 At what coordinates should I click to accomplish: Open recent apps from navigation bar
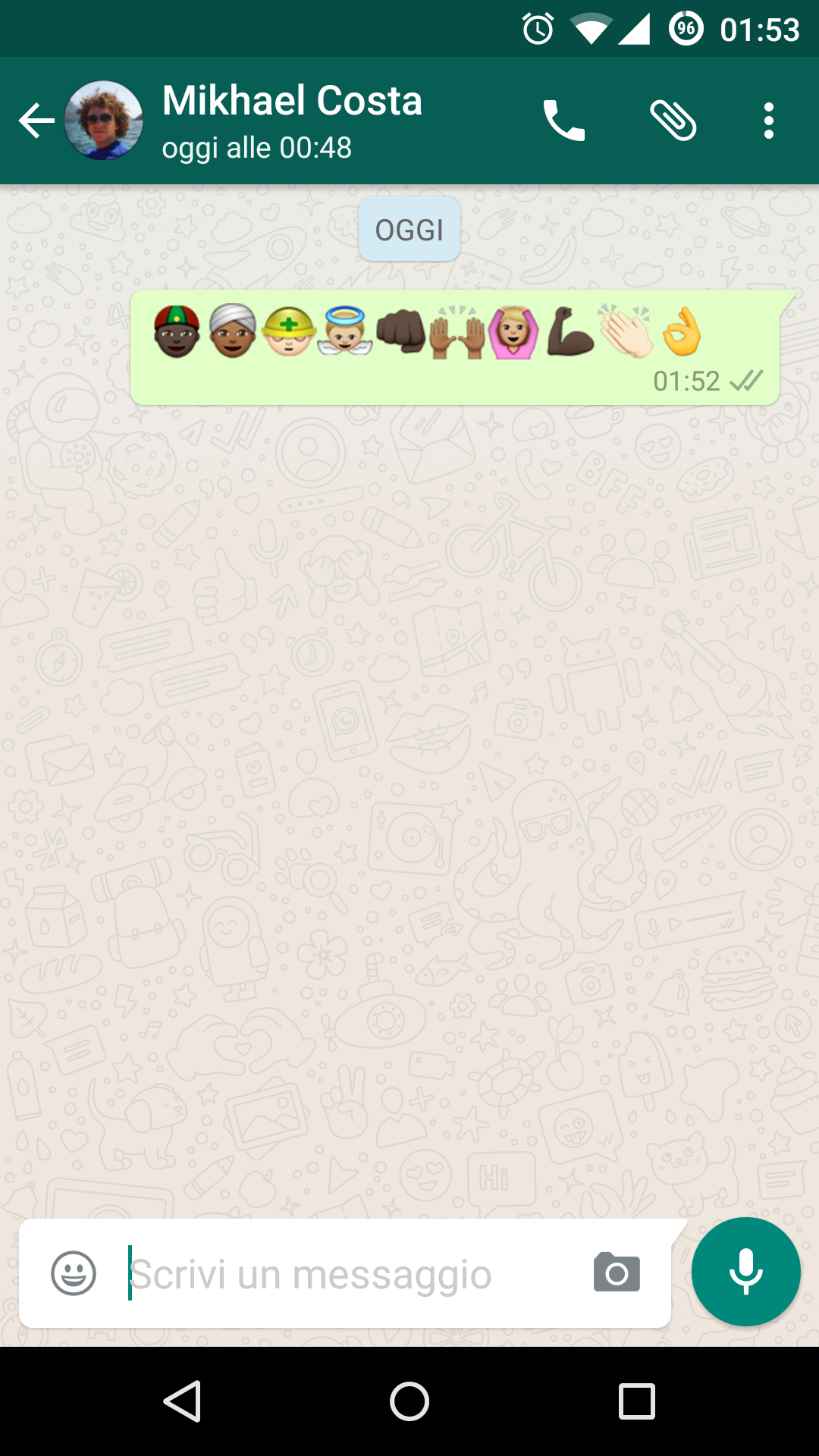(637, 1401)
